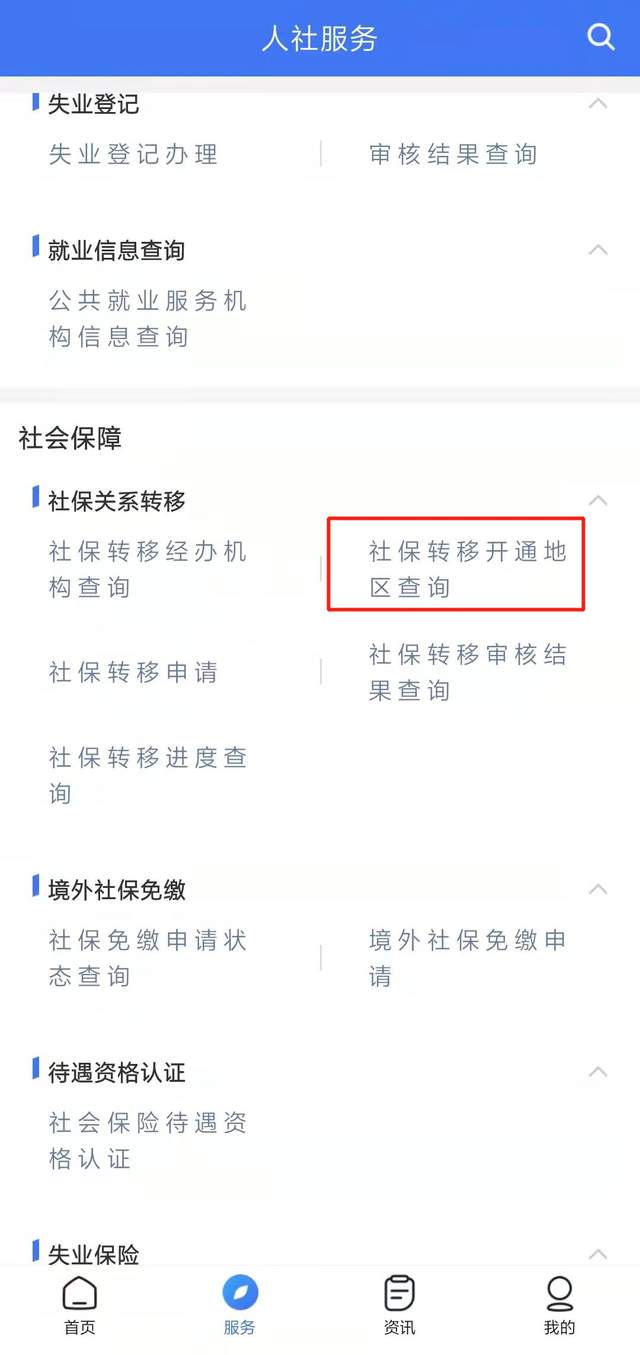Open 社保转移进度查询
This screenshot has width=640, height=1355.
(x=148, y=775)
